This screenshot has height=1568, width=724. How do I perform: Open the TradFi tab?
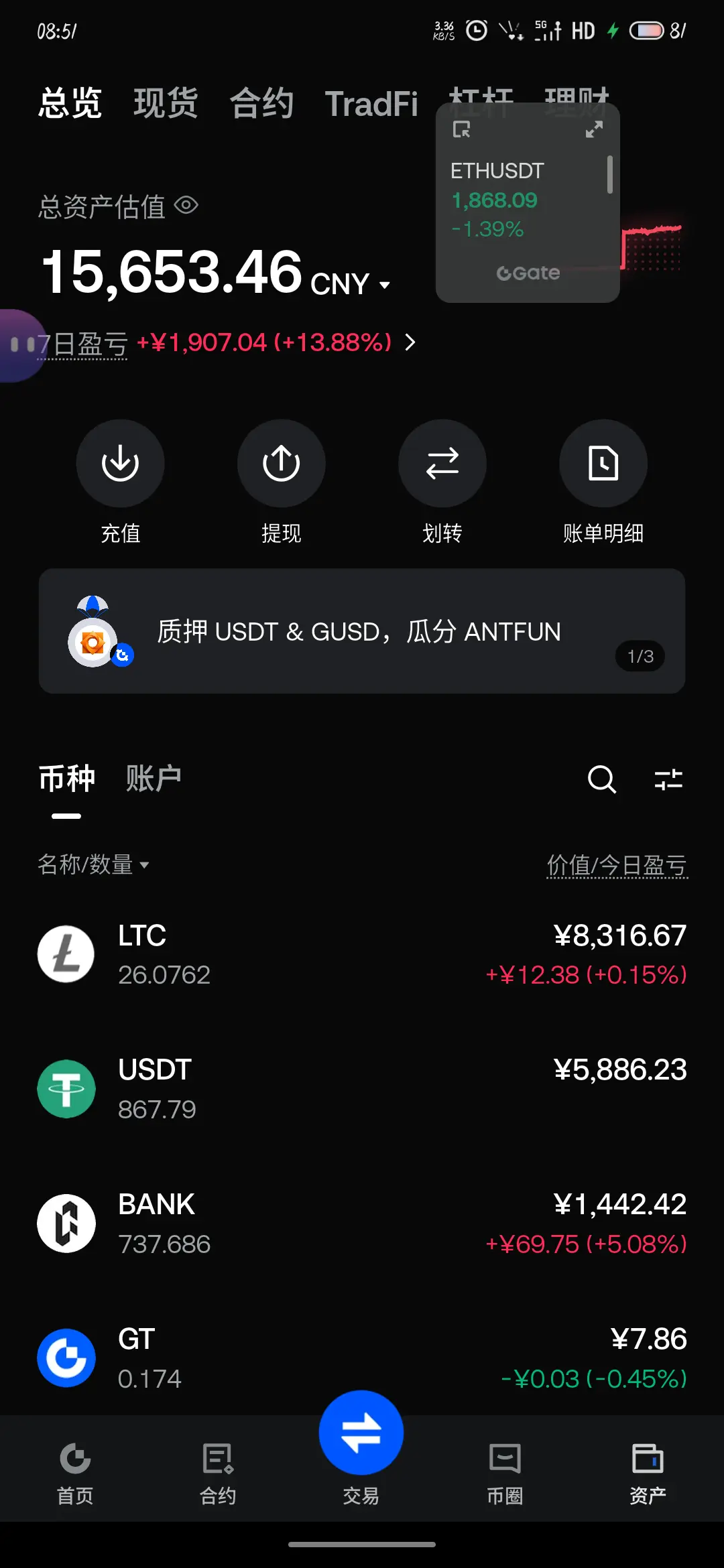pos(371,104)
